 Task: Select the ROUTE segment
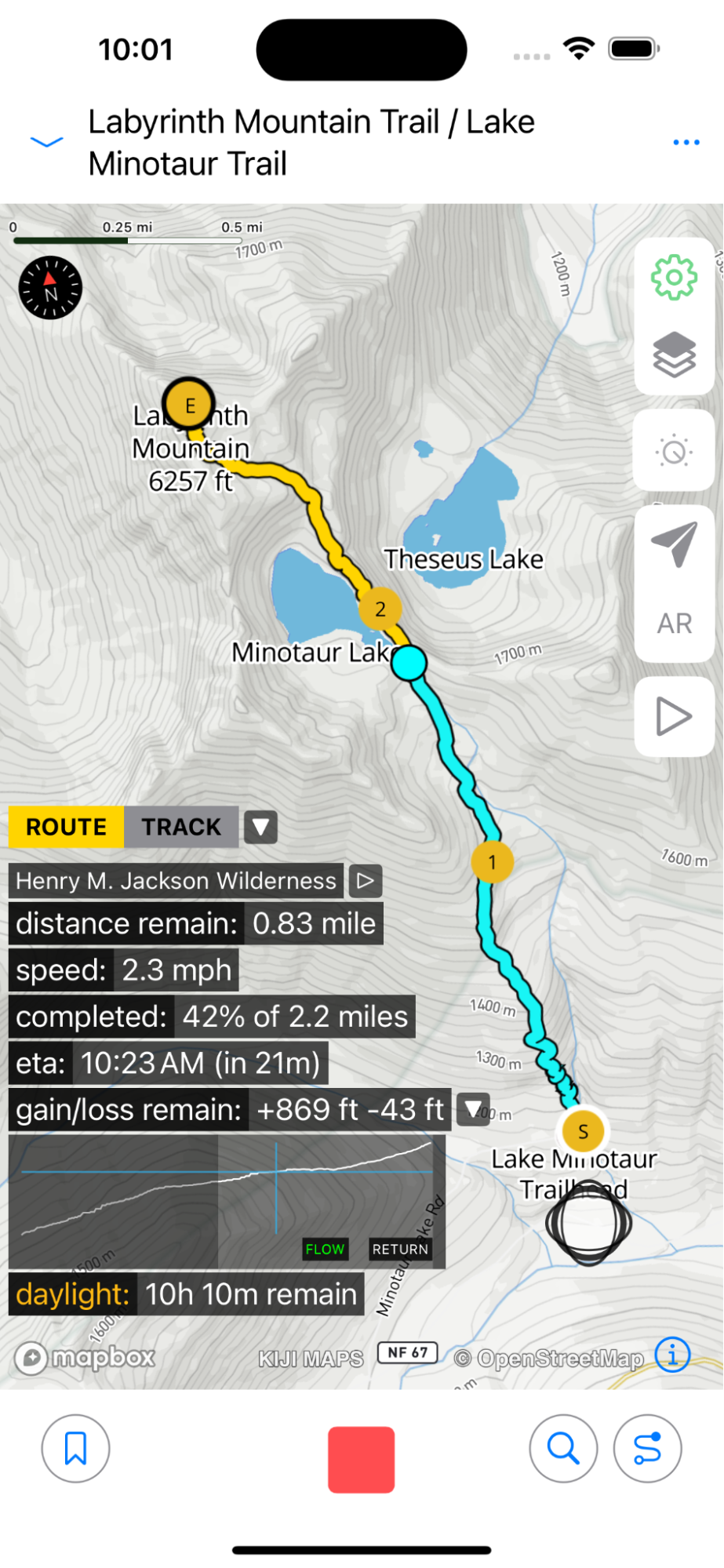[x=66, y=827]
